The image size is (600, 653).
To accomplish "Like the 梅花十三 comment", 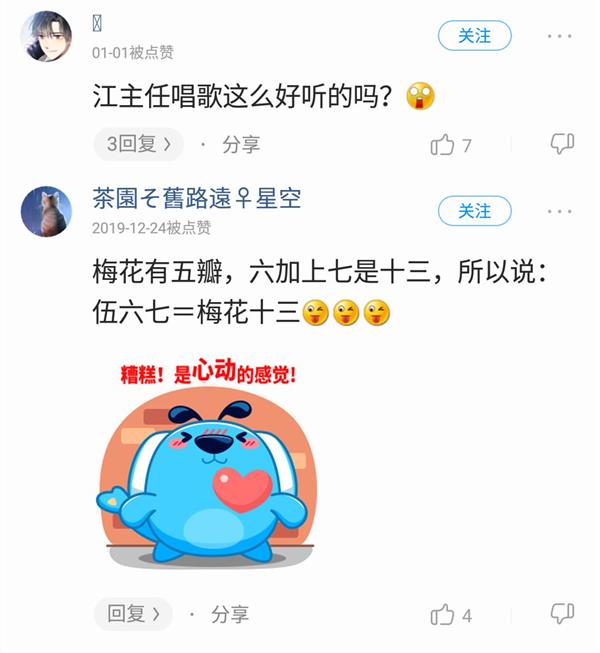I will pos(443,615).
